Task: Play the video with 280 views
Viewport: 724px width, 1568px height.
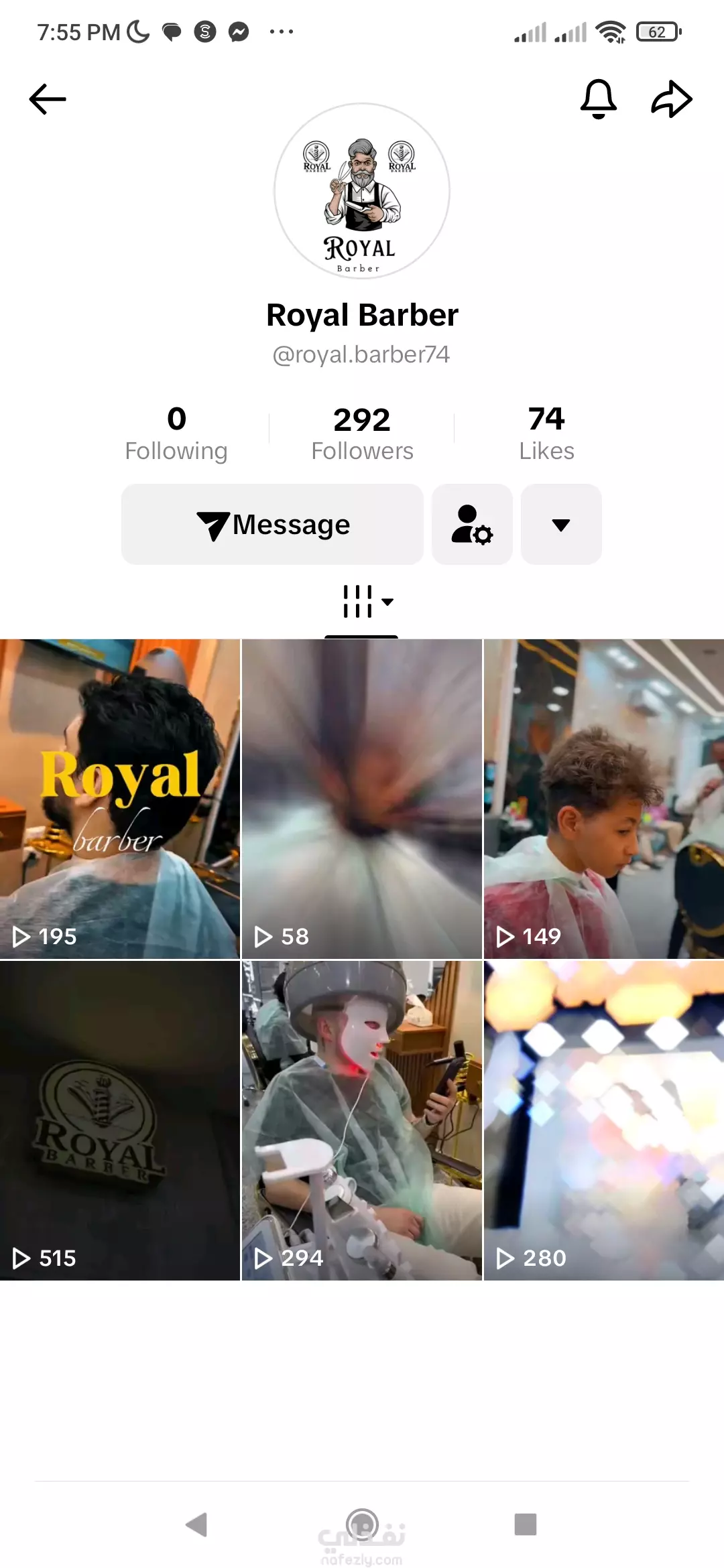Action: 604,1120
